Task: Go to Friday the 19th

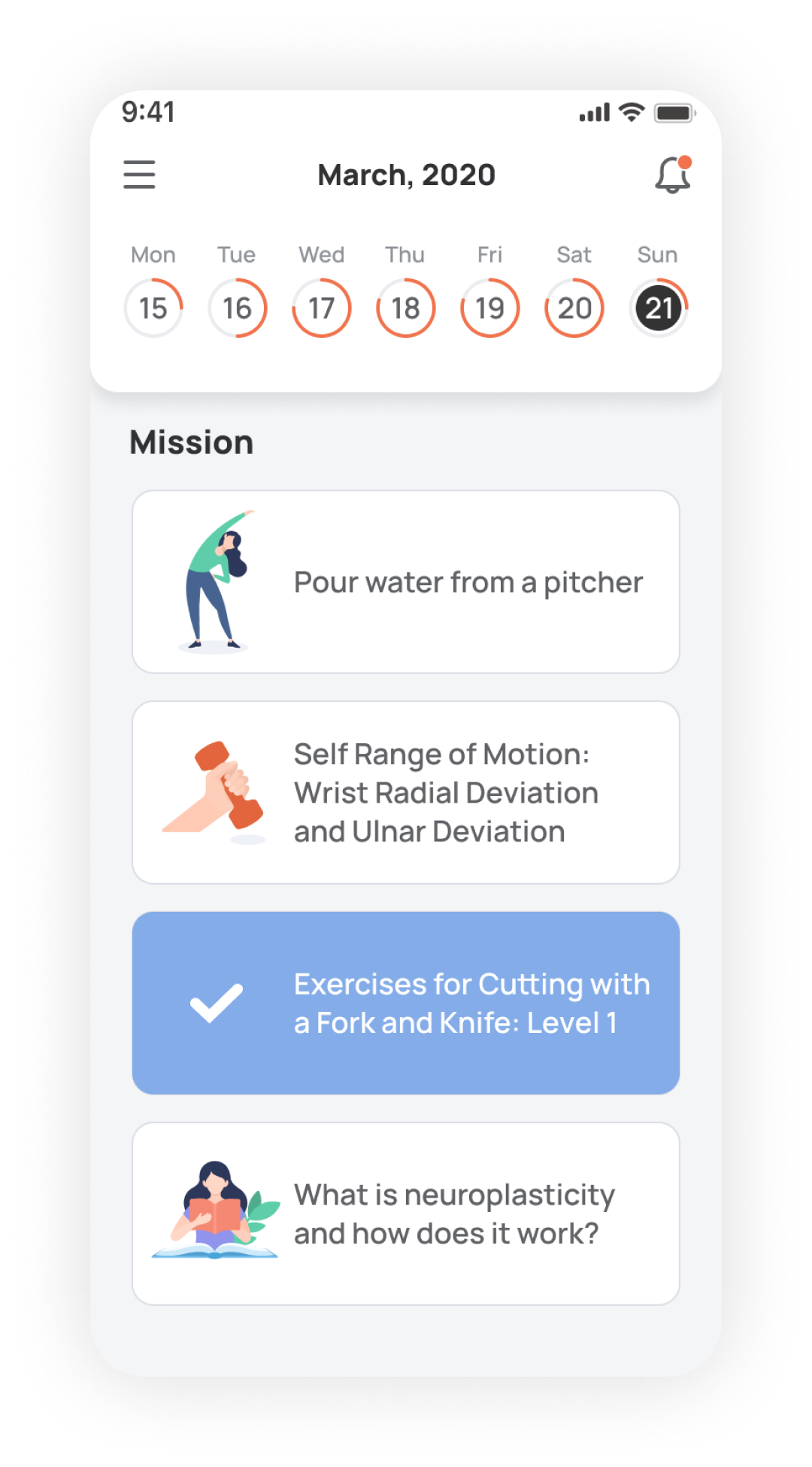Action: (x=490, y=308)
